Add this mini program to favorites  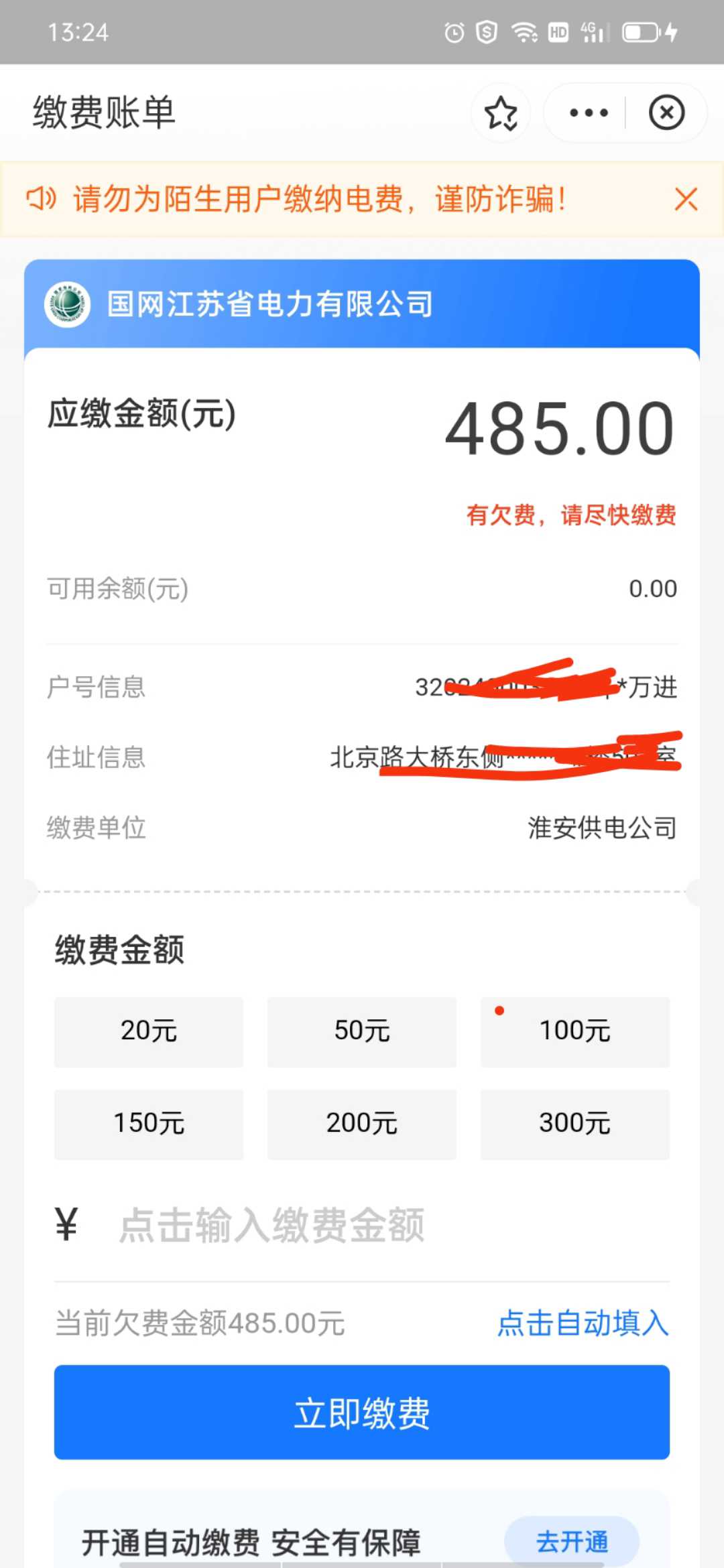pyautogui.click(x=501, y=113)
